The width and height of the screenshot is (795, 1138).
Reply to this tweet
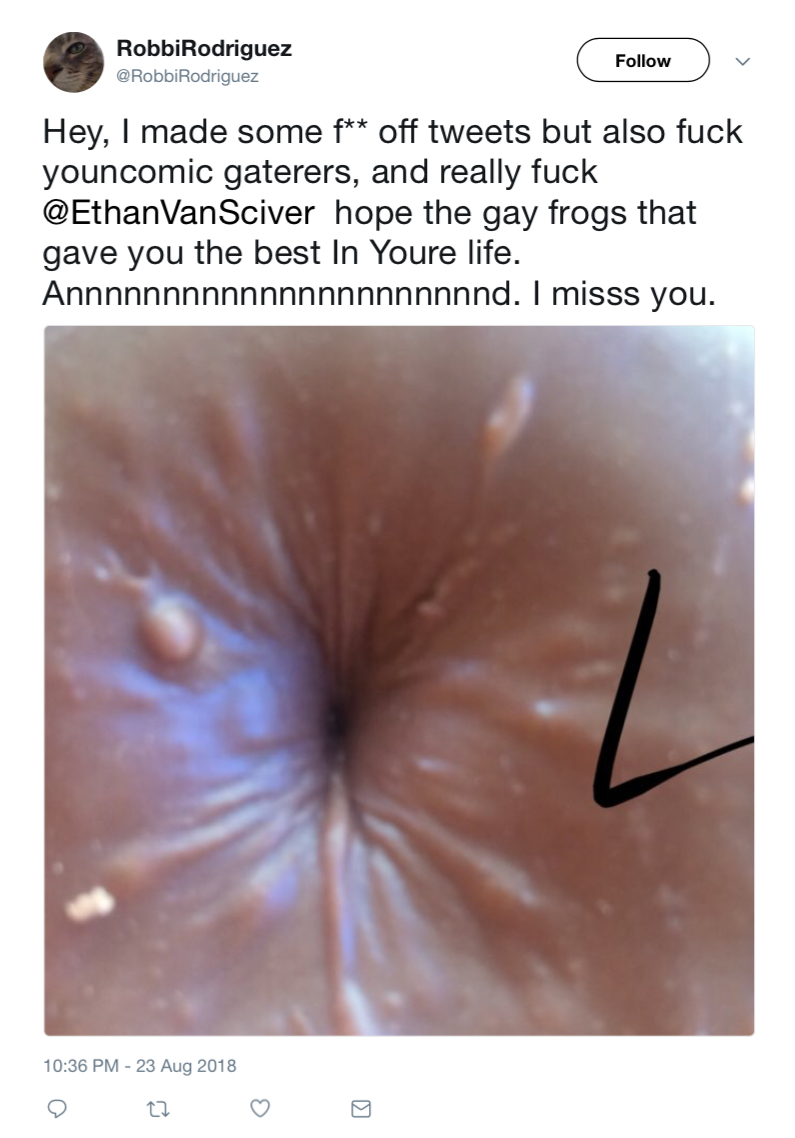(x=58, y=1109)
